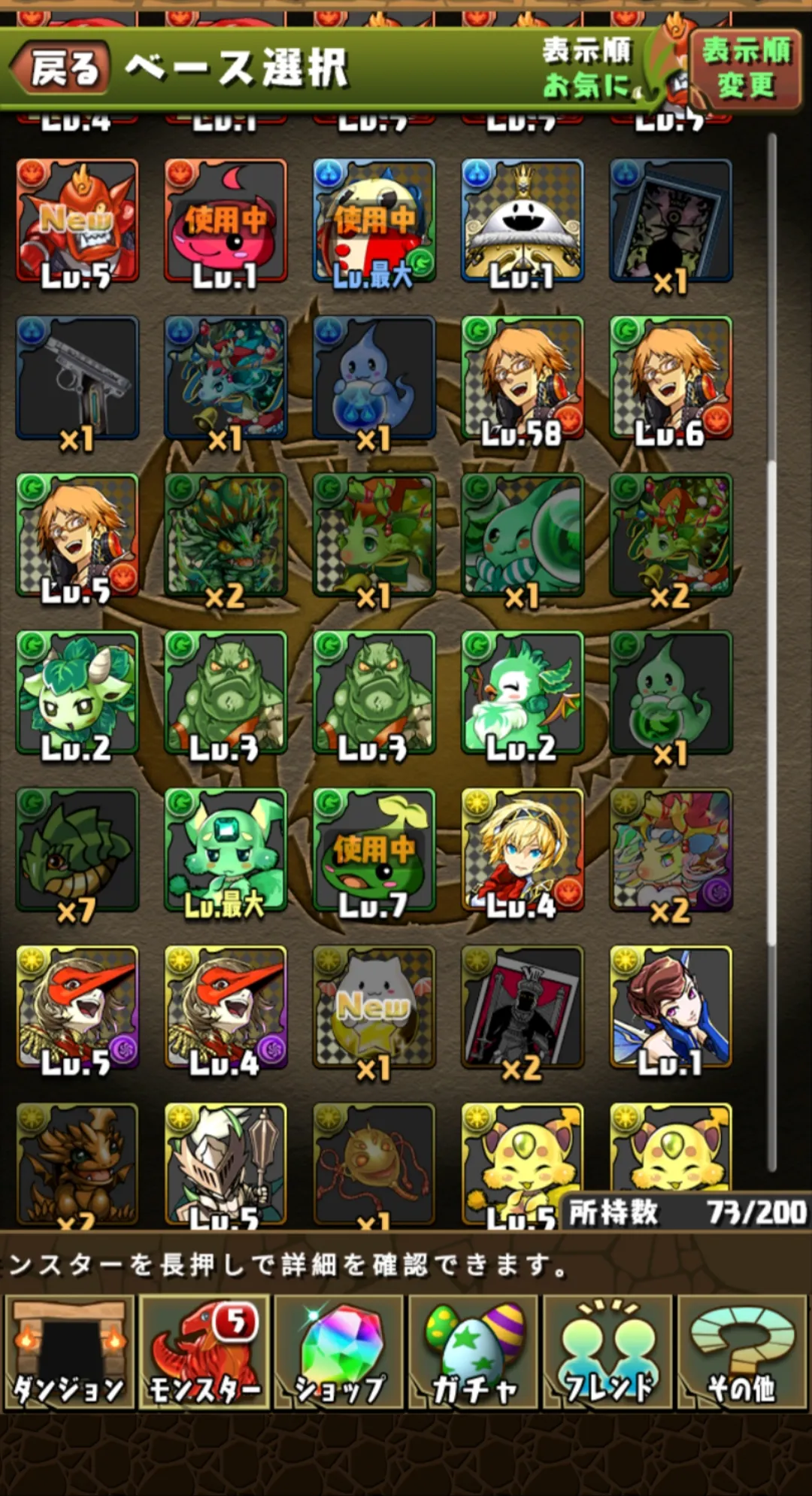Go to the ショップ tab

click(339, 1352)
